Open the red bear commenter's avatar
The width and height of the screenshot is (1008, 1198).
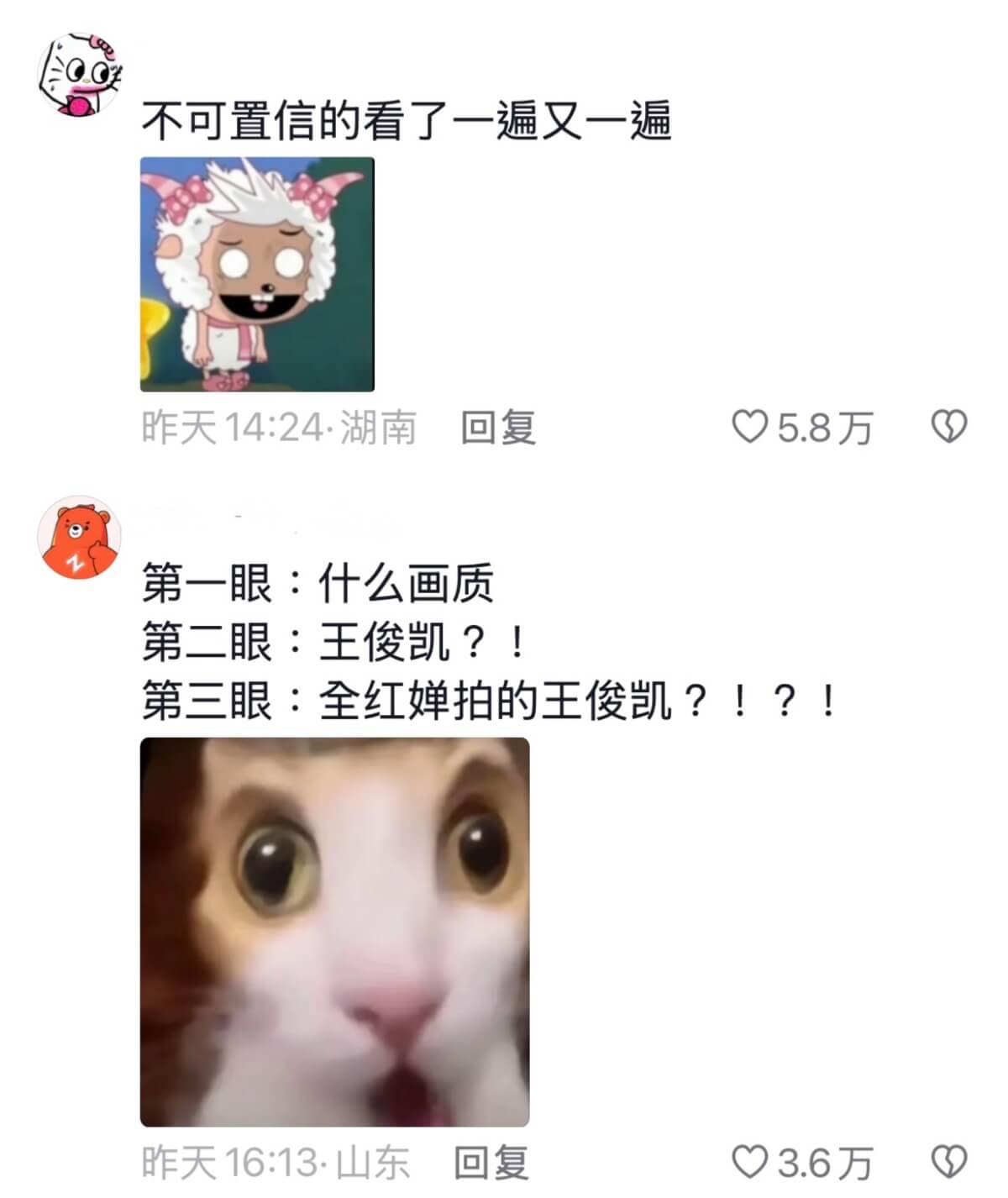80,537
